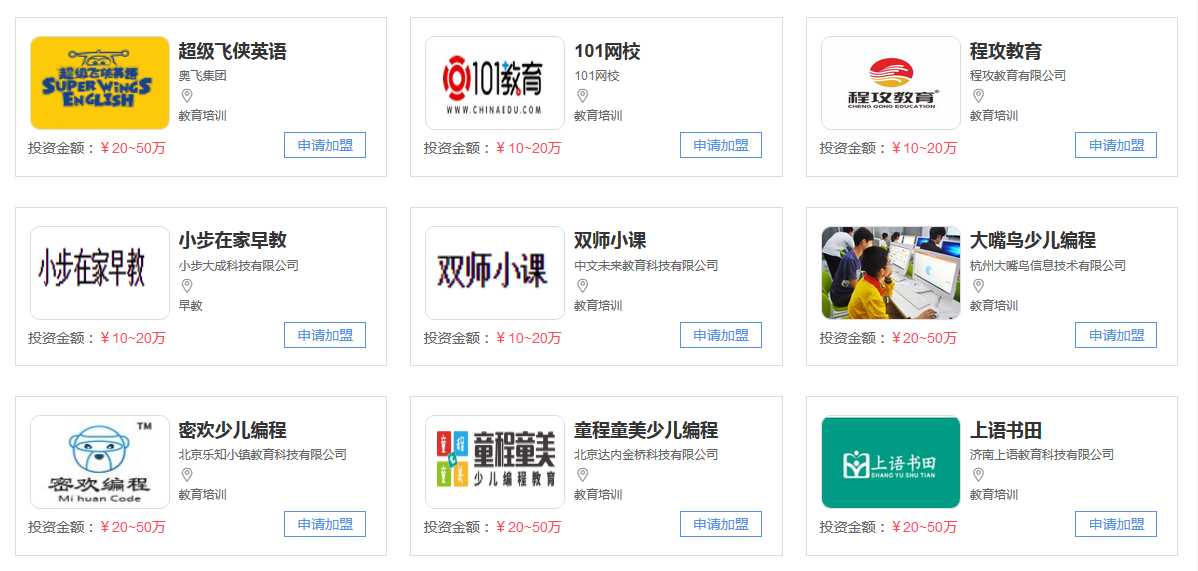The width and height of the screenshot is (1198, 571).
Task: Open the 上语书田 green logo thumbnail
Action: 890,462
